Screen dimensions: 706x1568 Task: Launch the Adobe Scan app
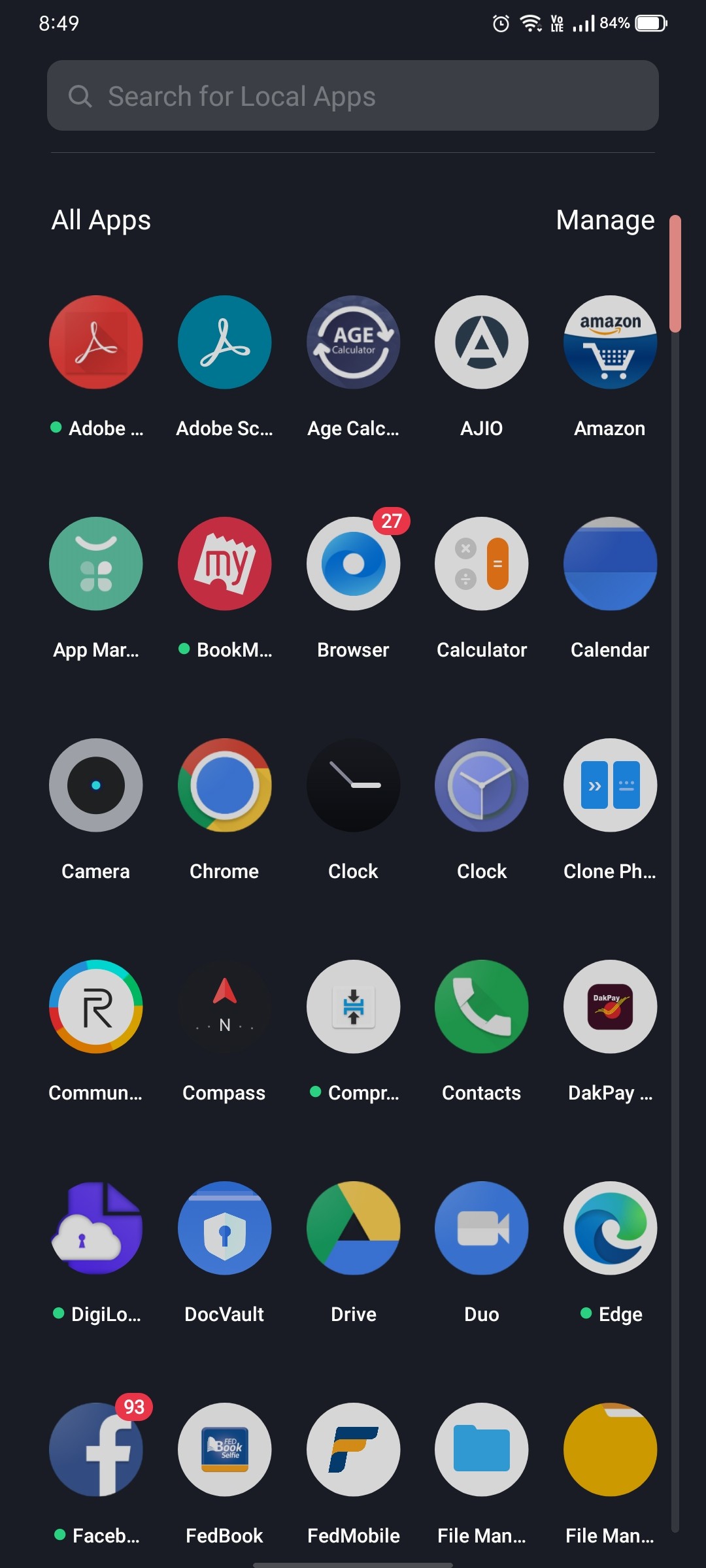(x=224, y=342)
